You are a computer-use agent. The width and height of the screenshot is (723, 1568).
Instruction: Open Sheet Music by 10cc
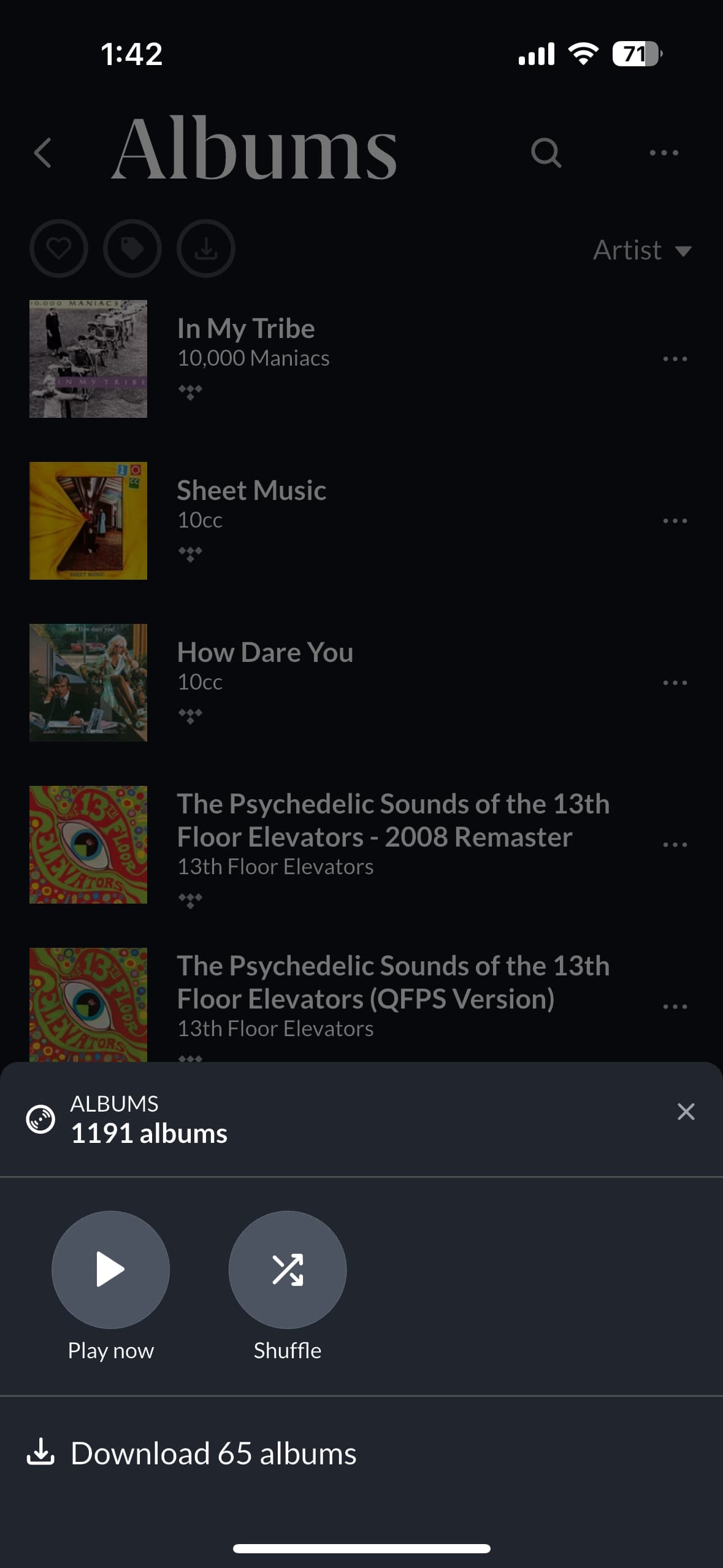point(251,491)
